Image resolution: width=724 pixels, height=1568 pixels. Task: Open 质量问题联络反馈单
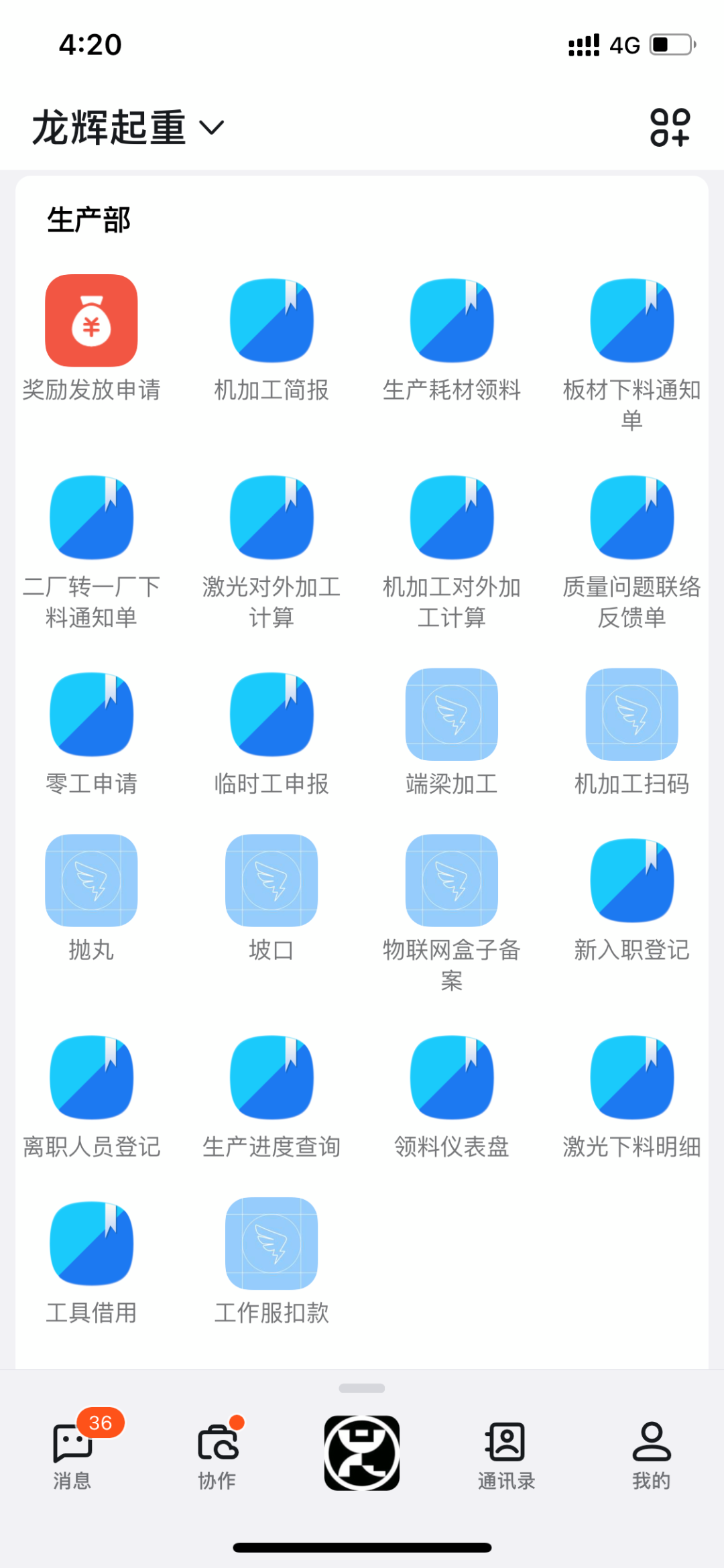[631, 518]
